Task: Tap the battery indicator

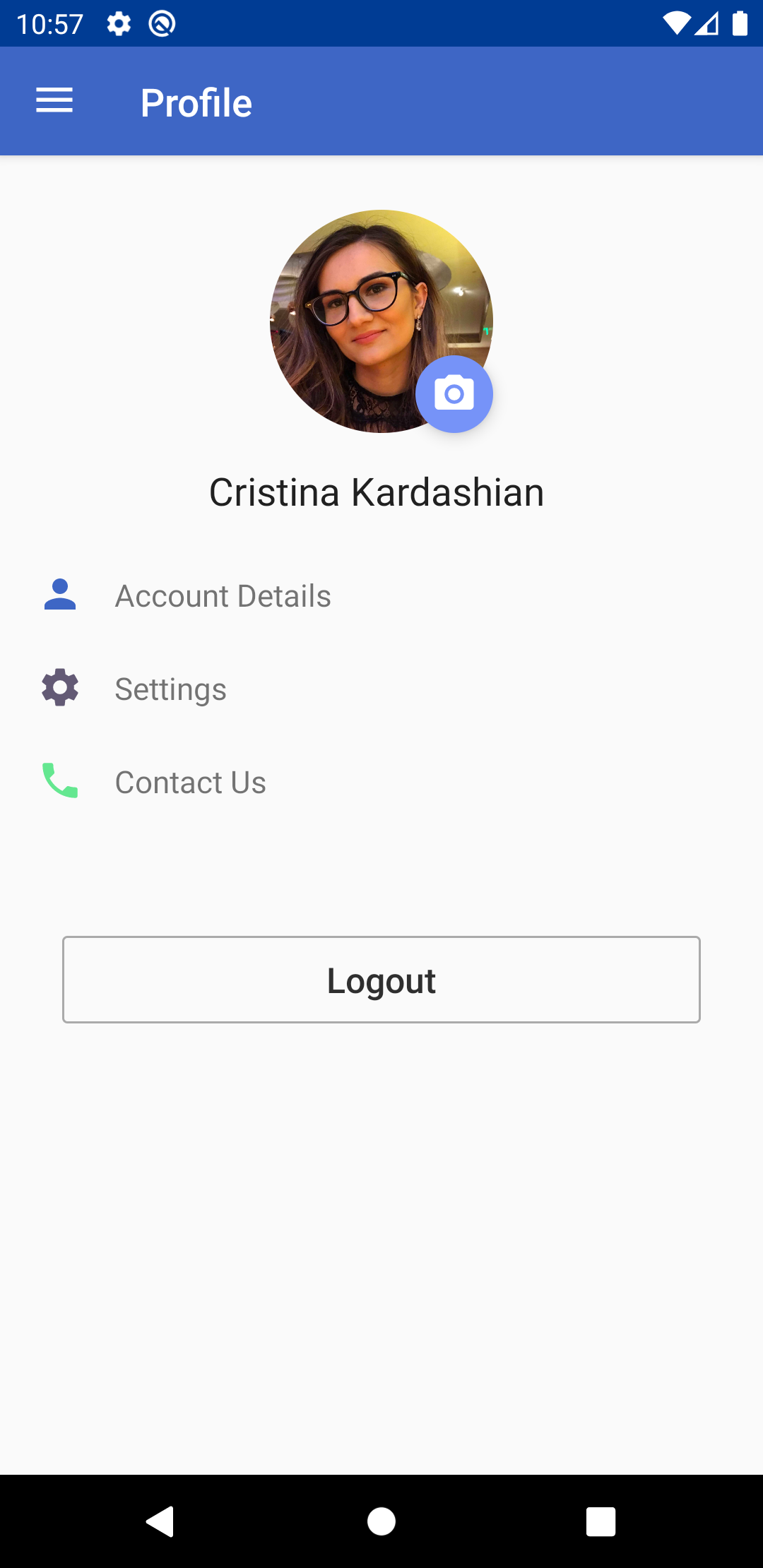Action: click(x=741, y=23)
